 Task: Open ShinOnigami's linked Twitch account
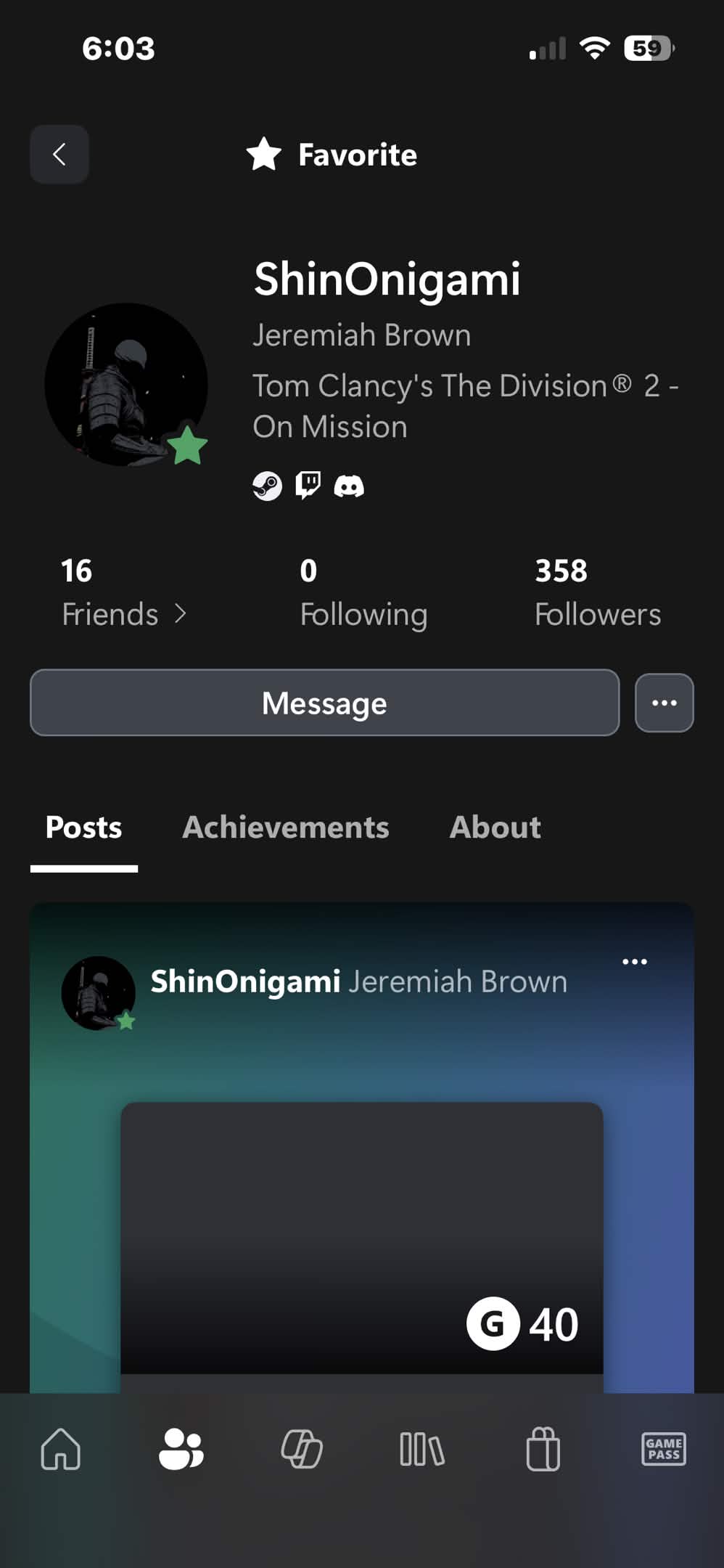tap(308, 485)
